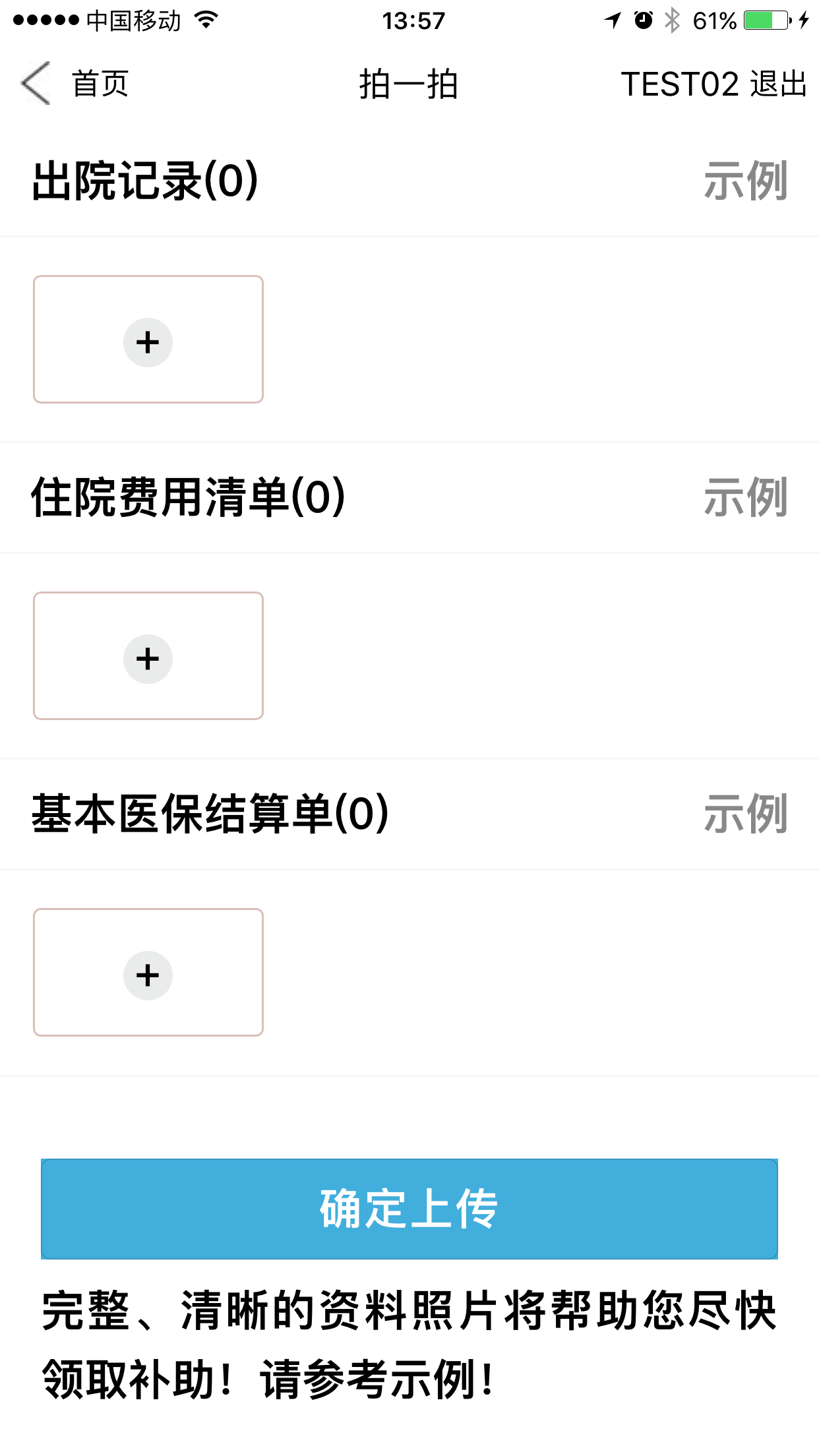Return to 首页 home page
This screenshot has width=819, height=1456.
(x=99, y=84)
